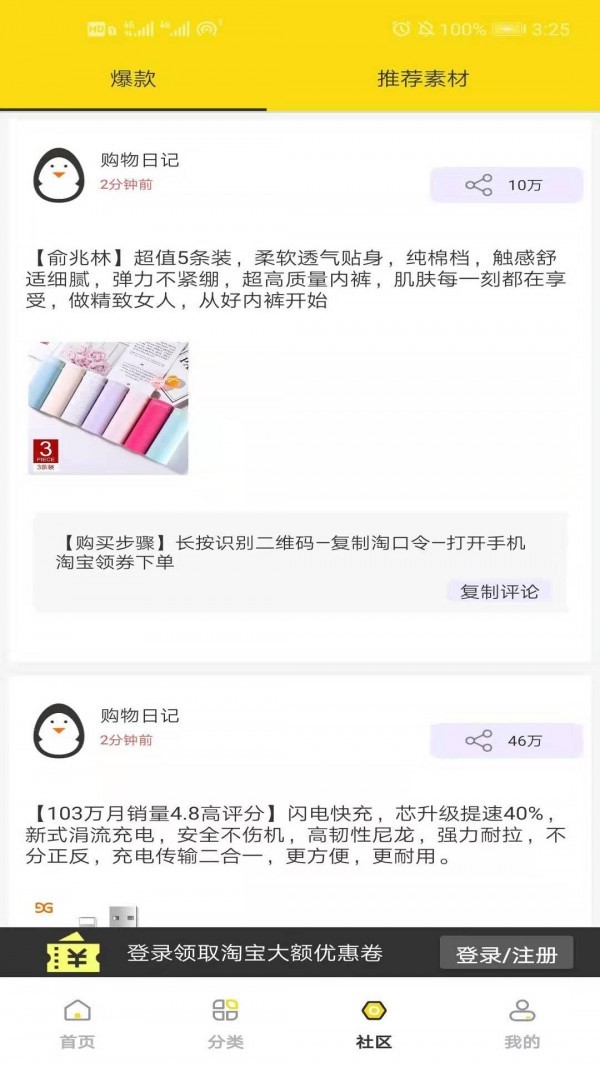Tap 复制评论 under the 购买步骤 comment

(499, 592)
